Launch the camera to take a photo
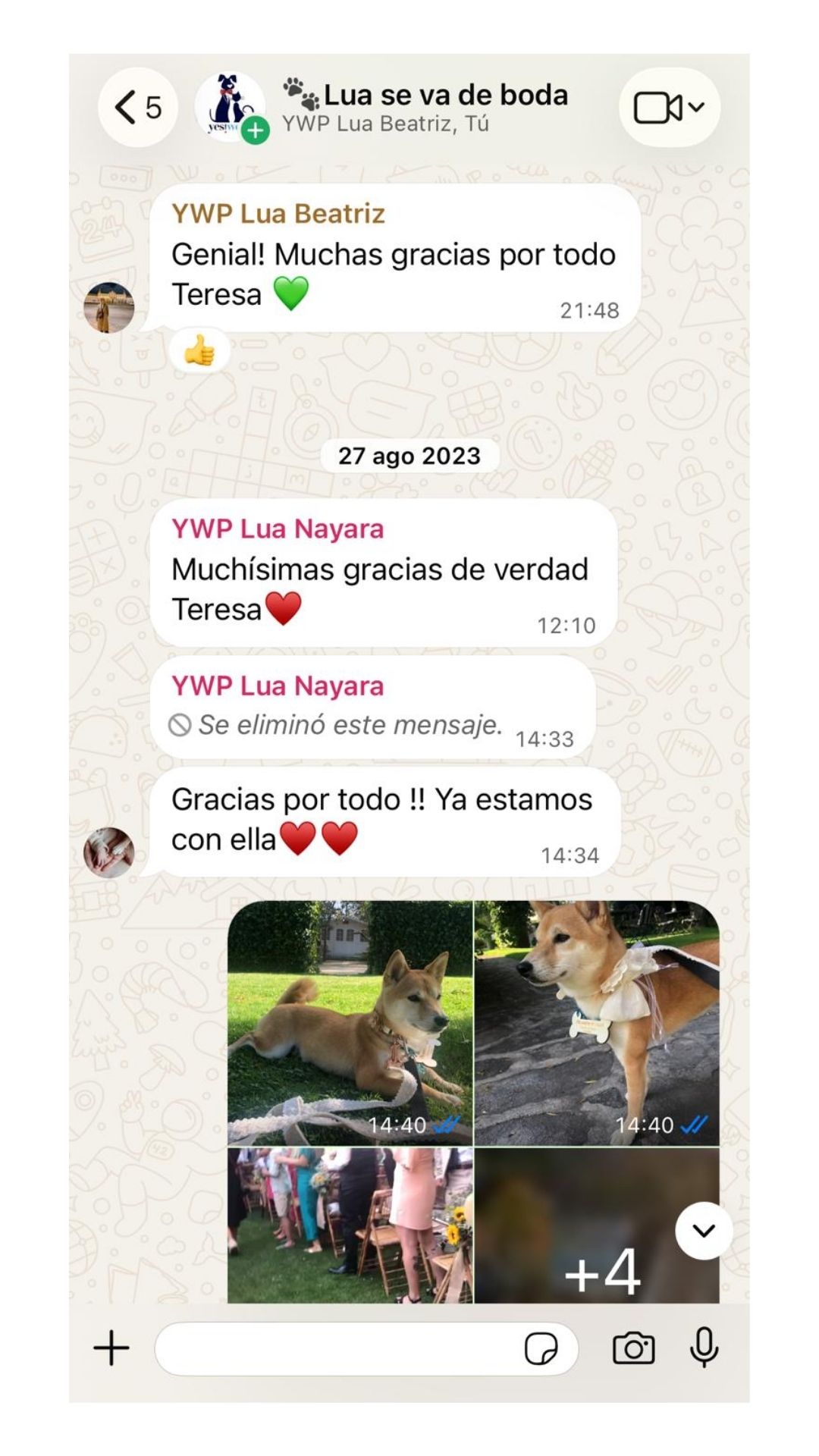 633,1348
